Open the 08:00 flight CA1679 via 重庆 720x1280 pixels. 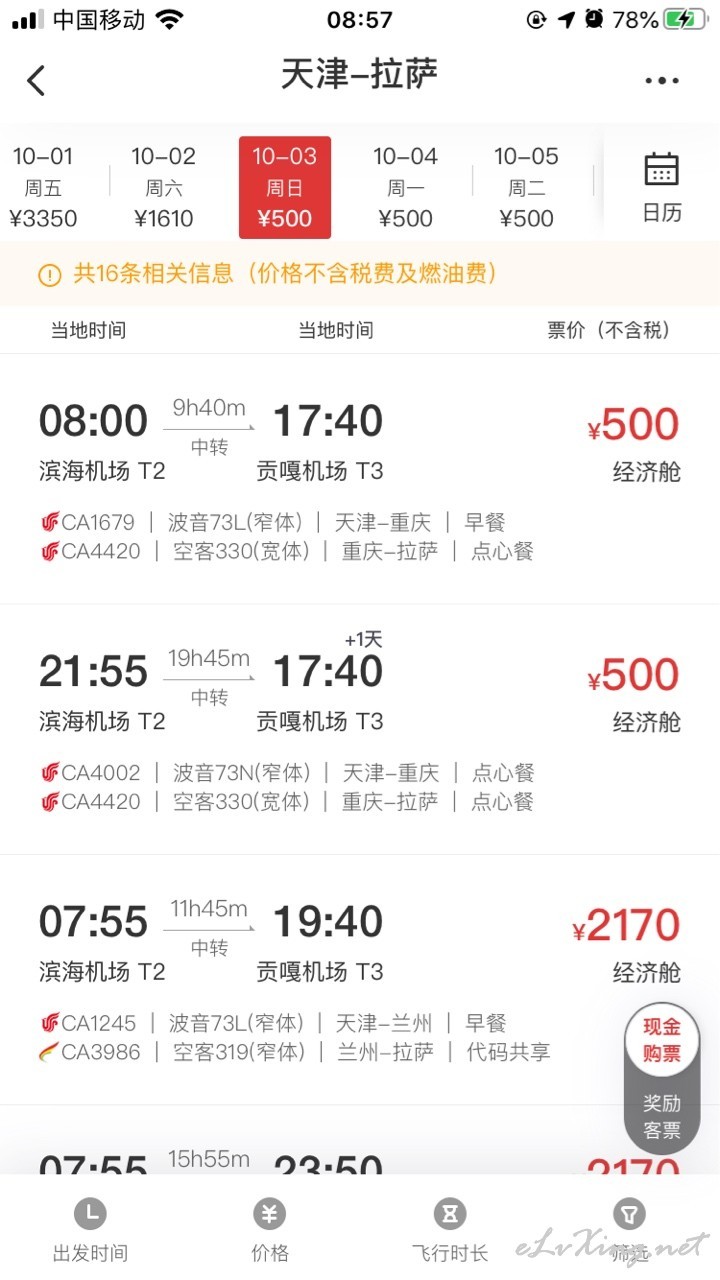pos(360,479)
